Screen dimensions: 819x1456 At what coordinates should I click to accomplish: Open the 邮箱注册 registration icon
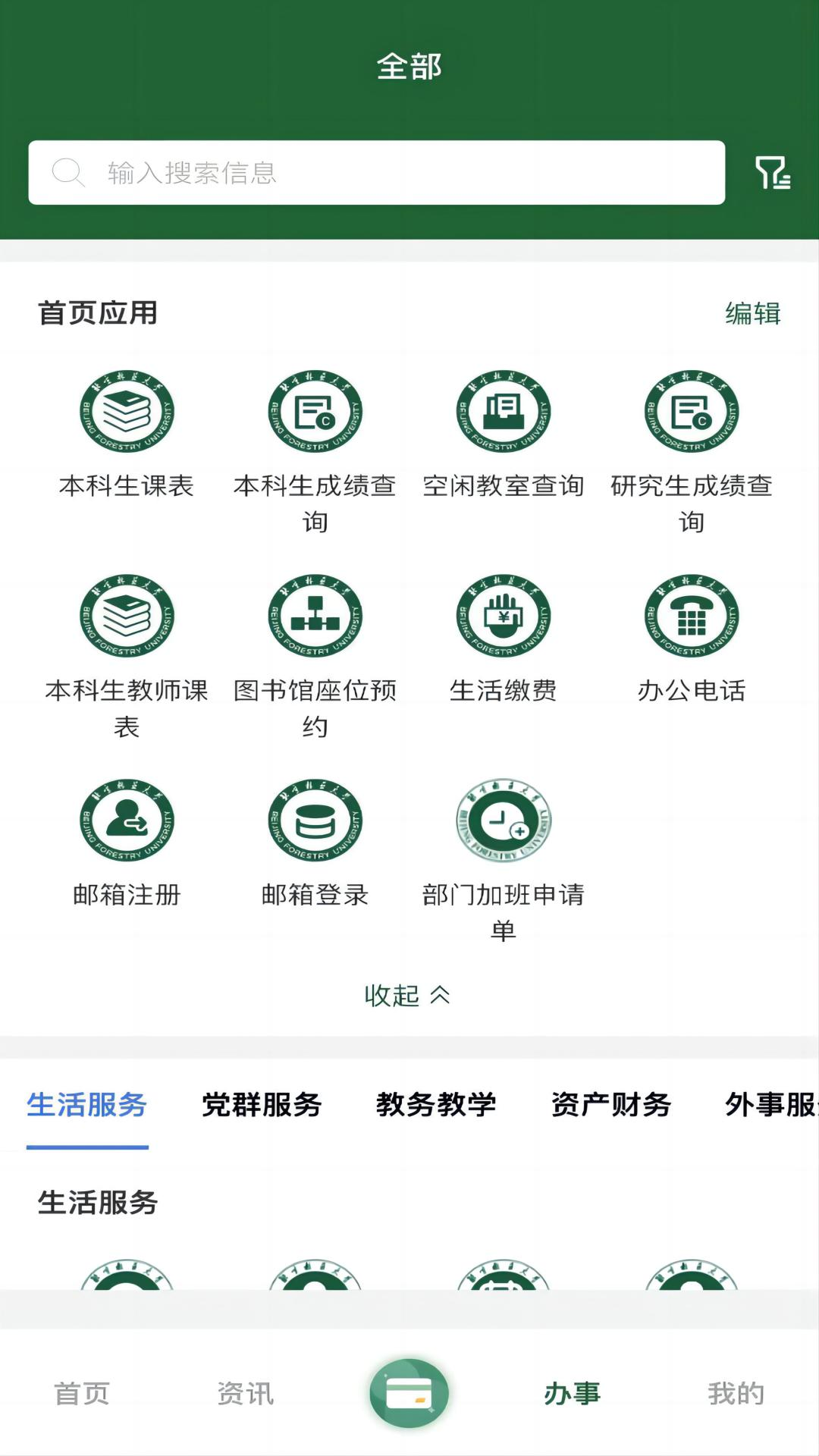point(126,821)
